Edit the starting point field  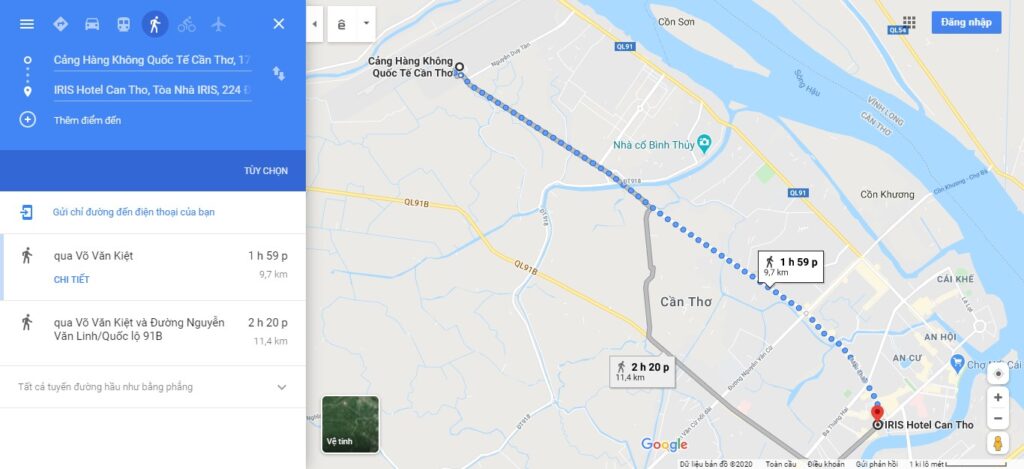point(150,60)
